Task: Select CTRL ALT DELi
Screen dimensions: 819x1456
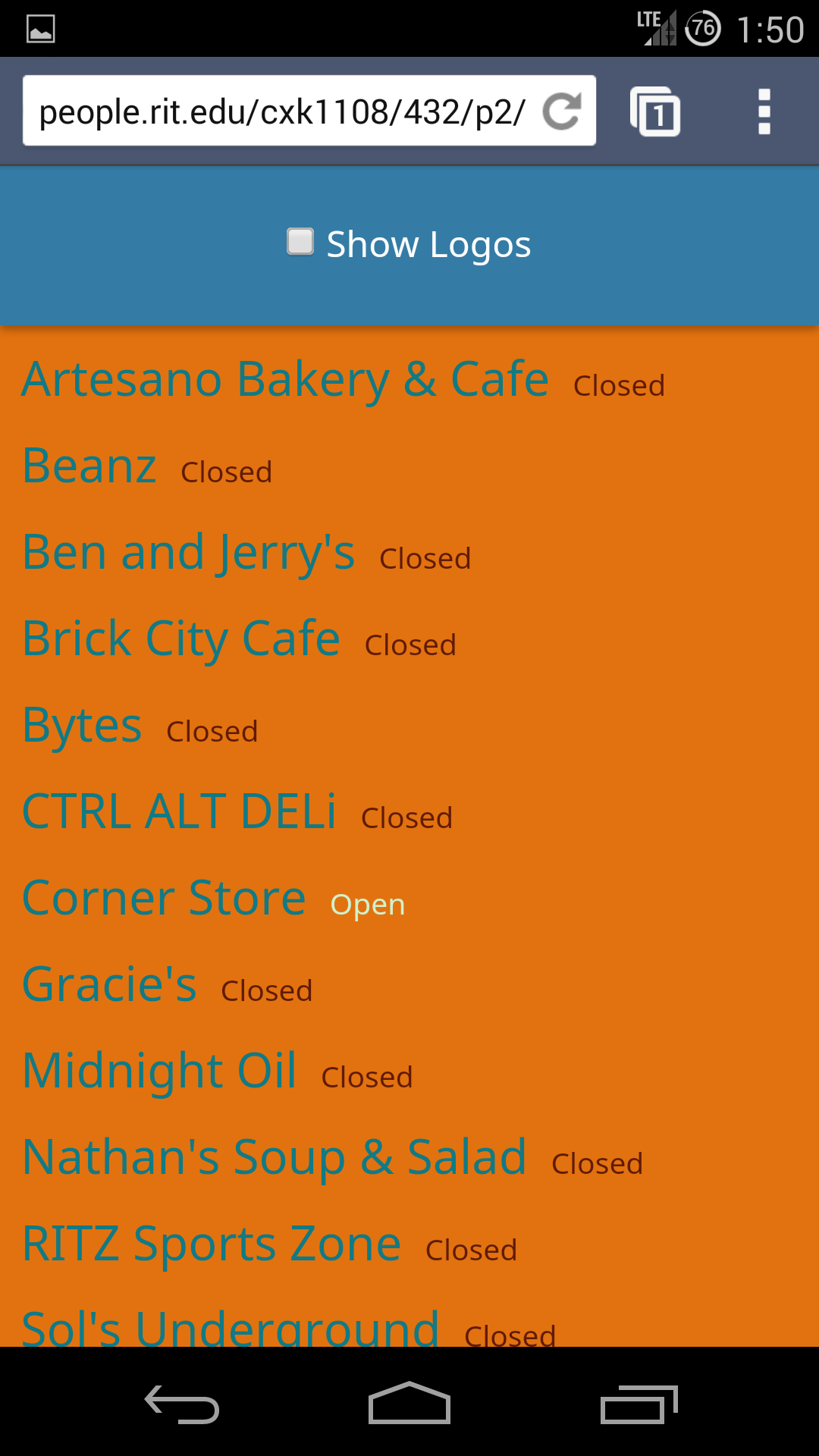Action: (179, 811)
